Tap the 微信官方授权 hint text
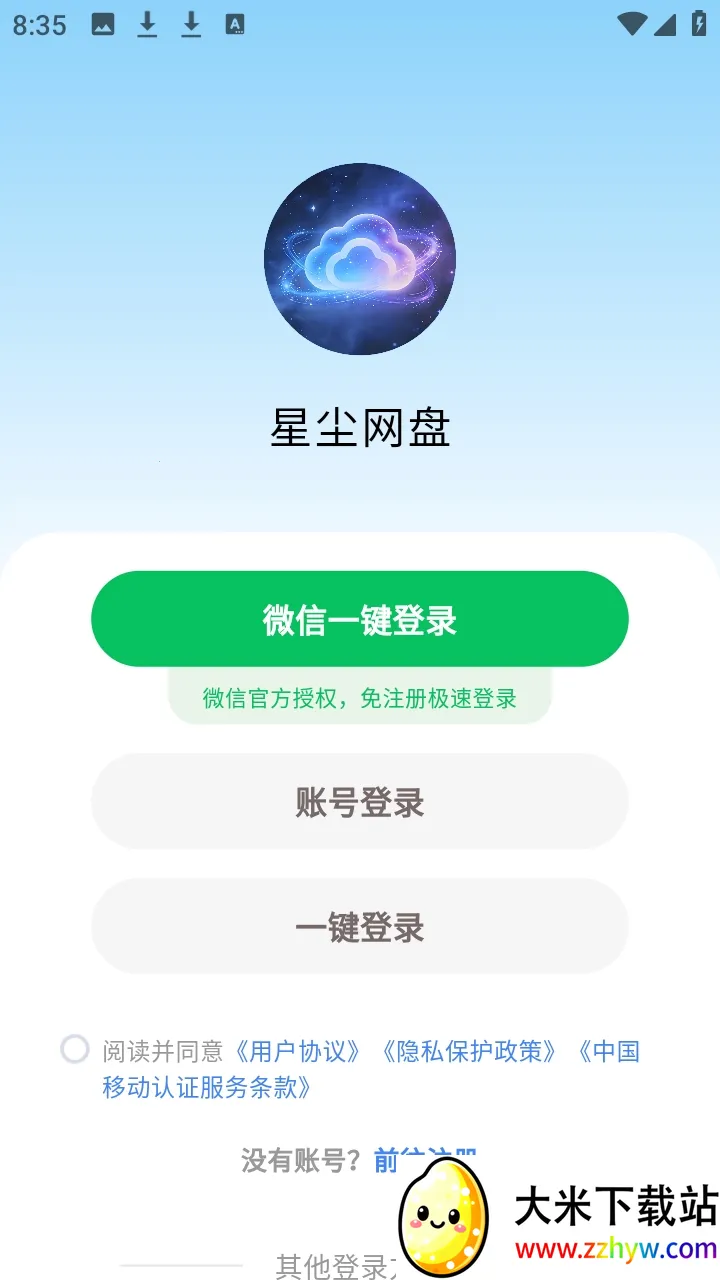Image resolution: width=720 pixels, height=1280 pixels. click(x=360, y=698)
